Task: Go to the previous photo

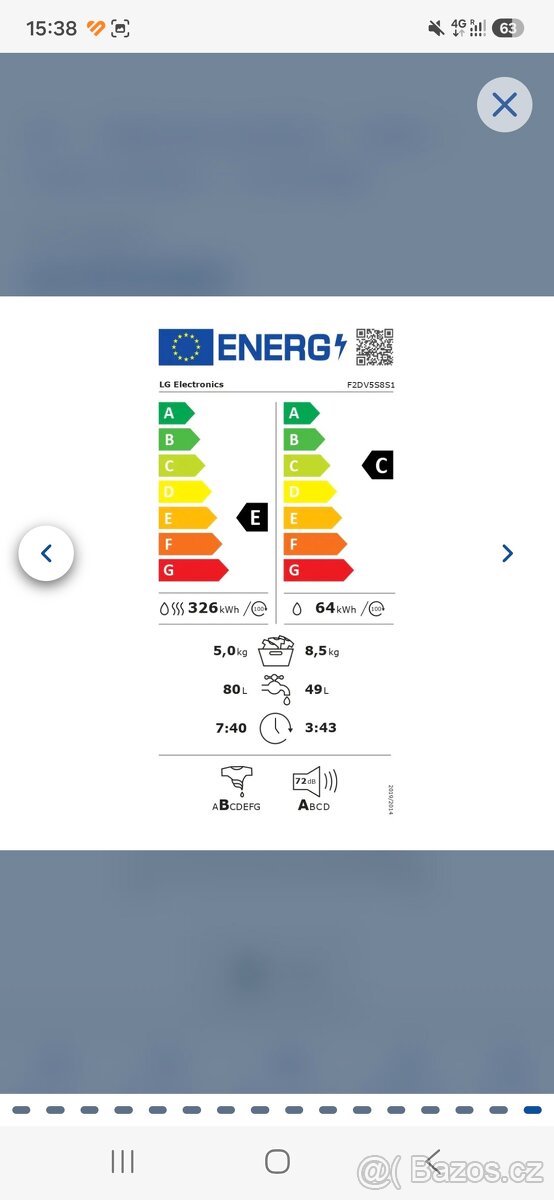Action: click(46, 553)
